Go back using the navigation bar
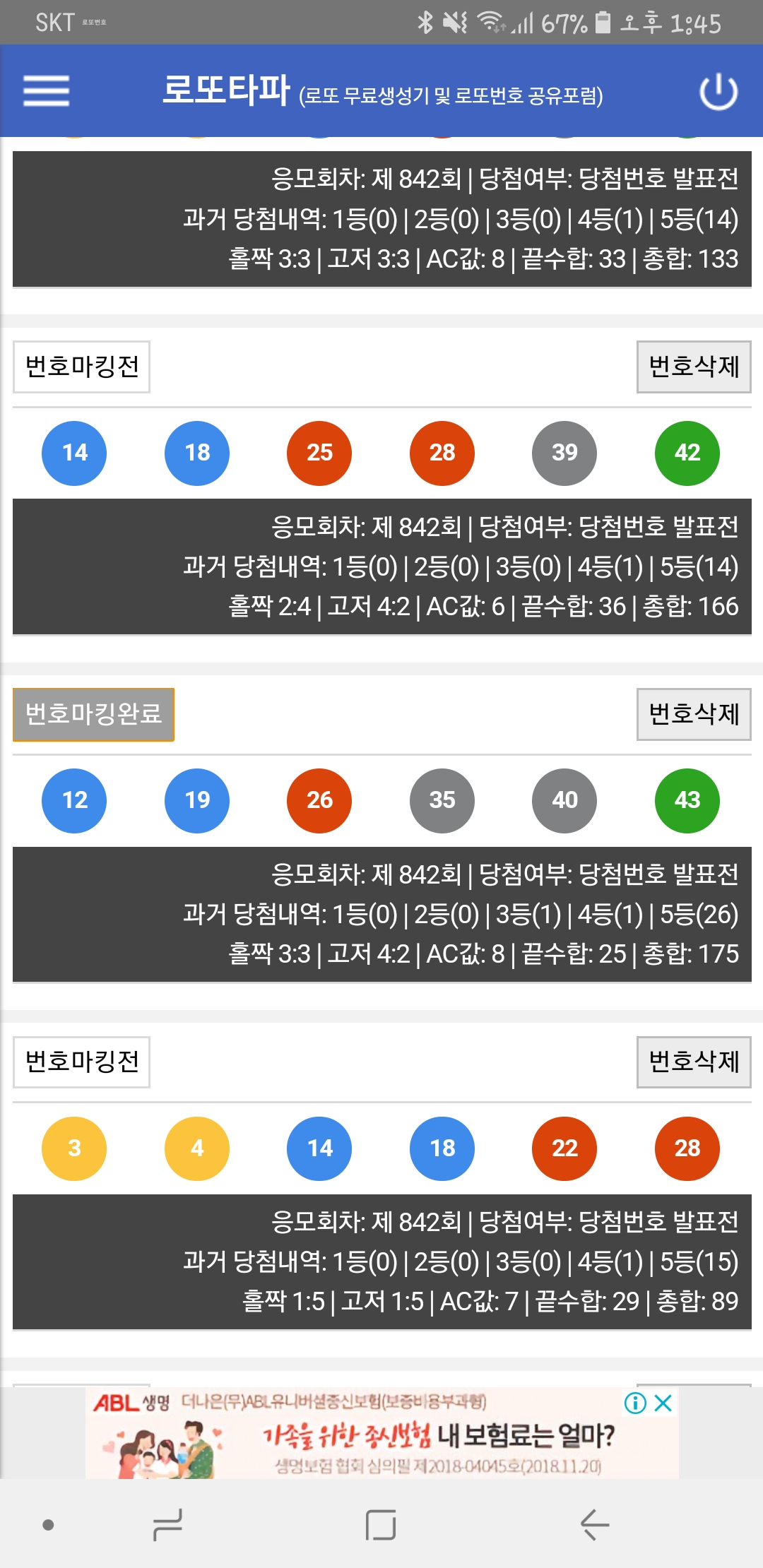This screenshot has width=763, height=1568. tap(594, 1524)
